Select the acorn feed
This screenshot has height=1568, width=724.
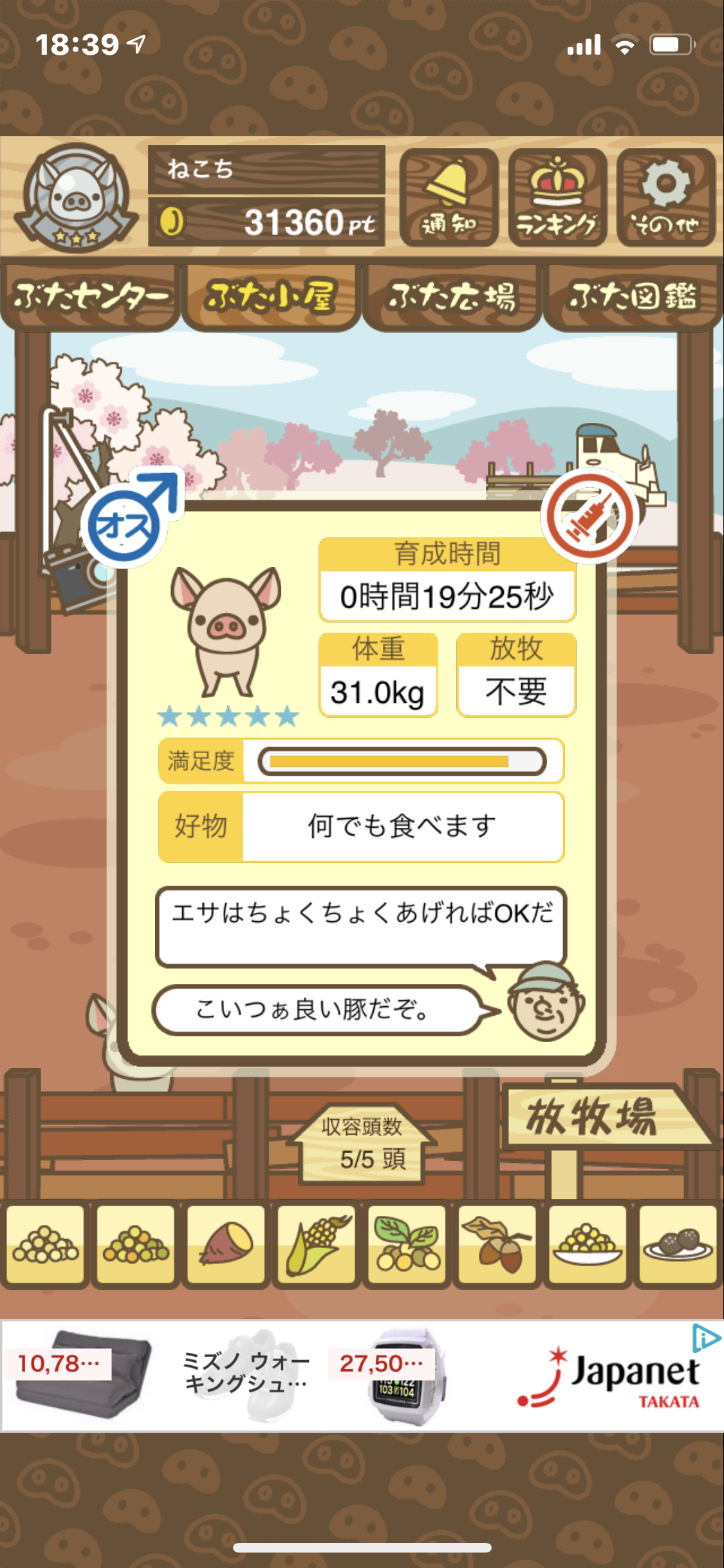(497, 1246)
